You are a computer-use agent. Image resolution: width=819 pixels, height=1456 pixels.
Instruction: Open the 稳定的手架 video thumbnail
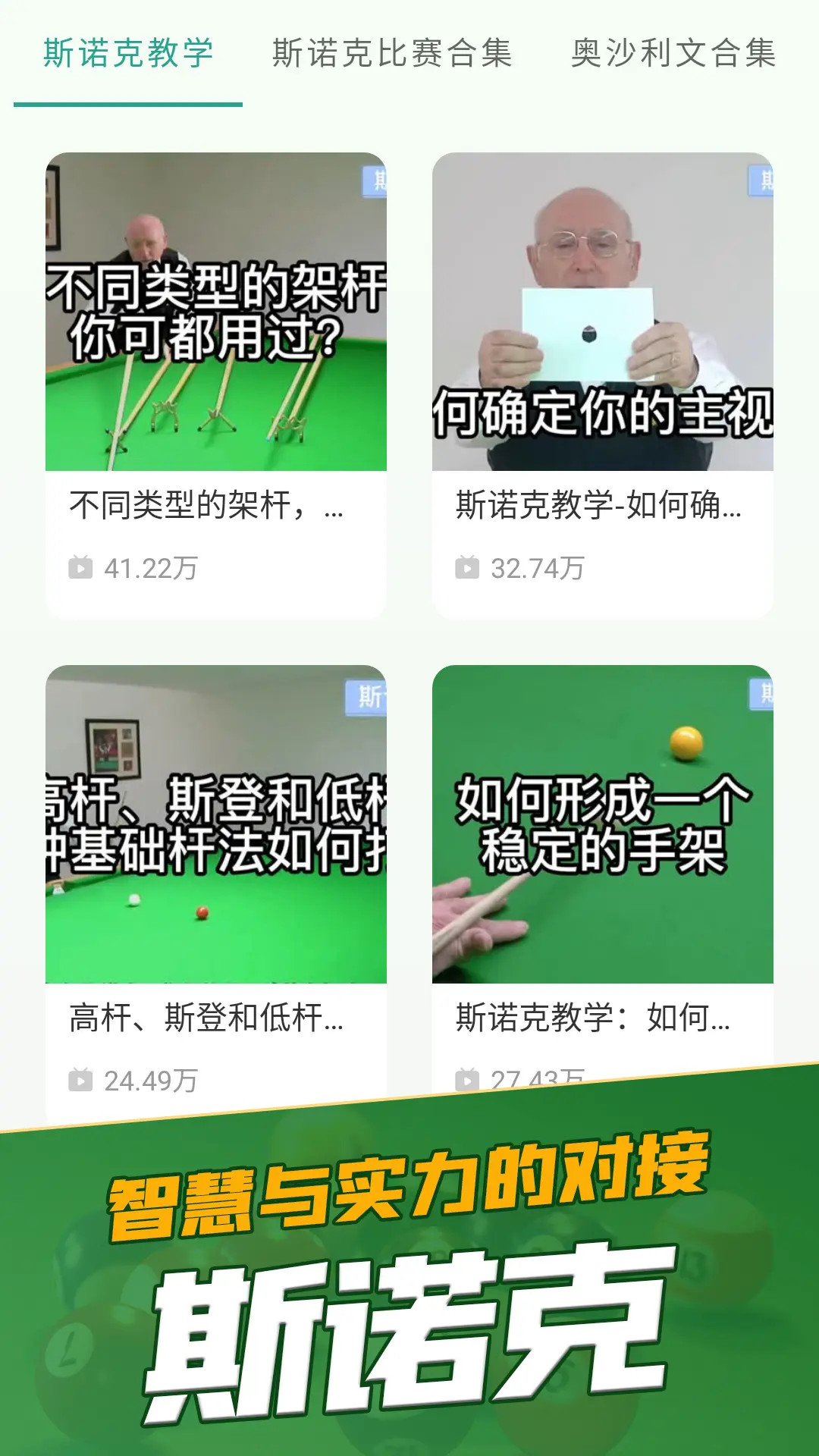coord(603,824)
